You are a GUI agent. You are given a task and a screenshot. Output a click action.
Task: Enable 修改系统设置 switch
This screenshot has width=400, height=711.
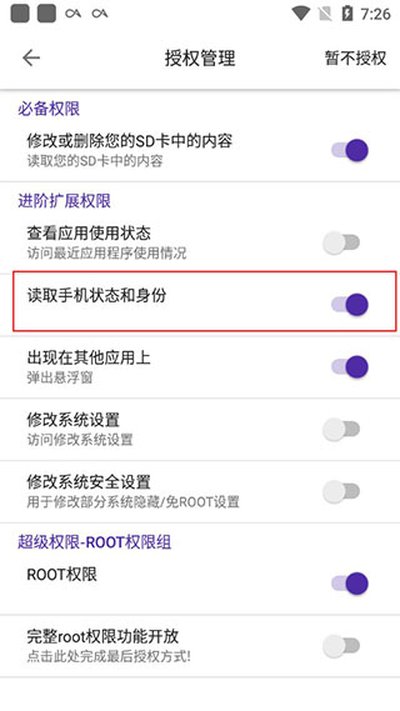pos(341,429)
